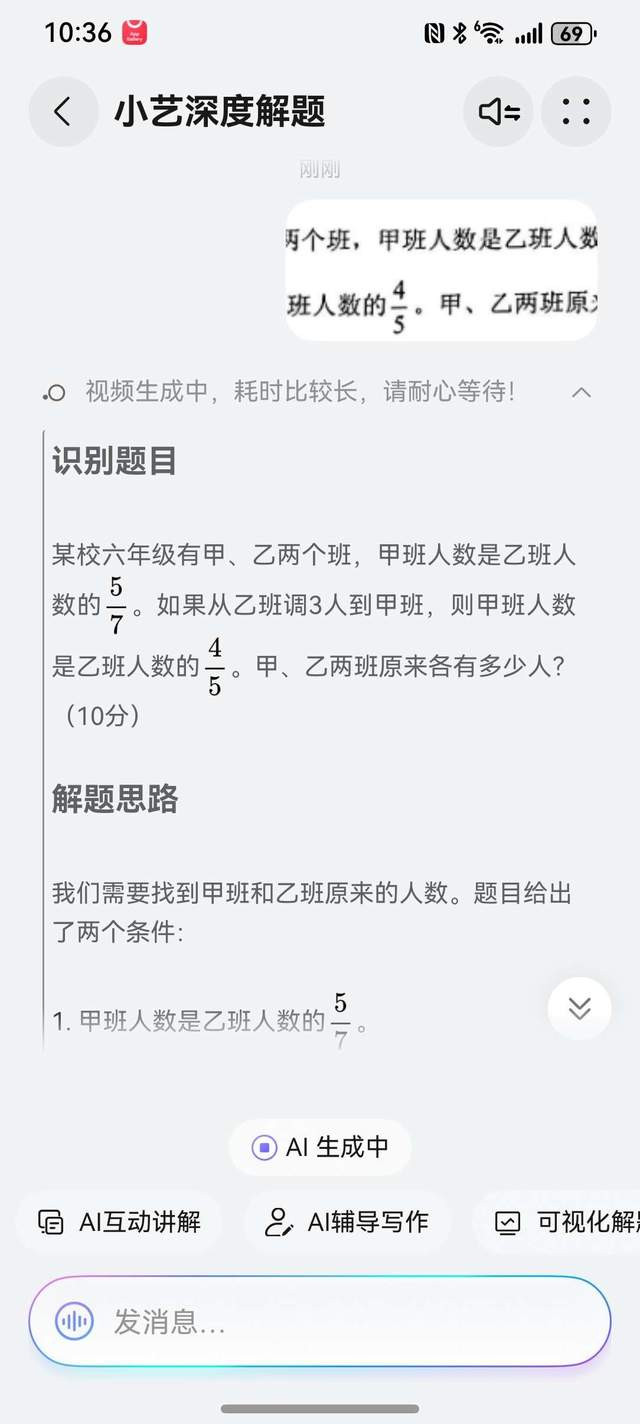Collapse the video generation status chevron
This screenshot has width=640, height=1424.
(x=581, y=392)
